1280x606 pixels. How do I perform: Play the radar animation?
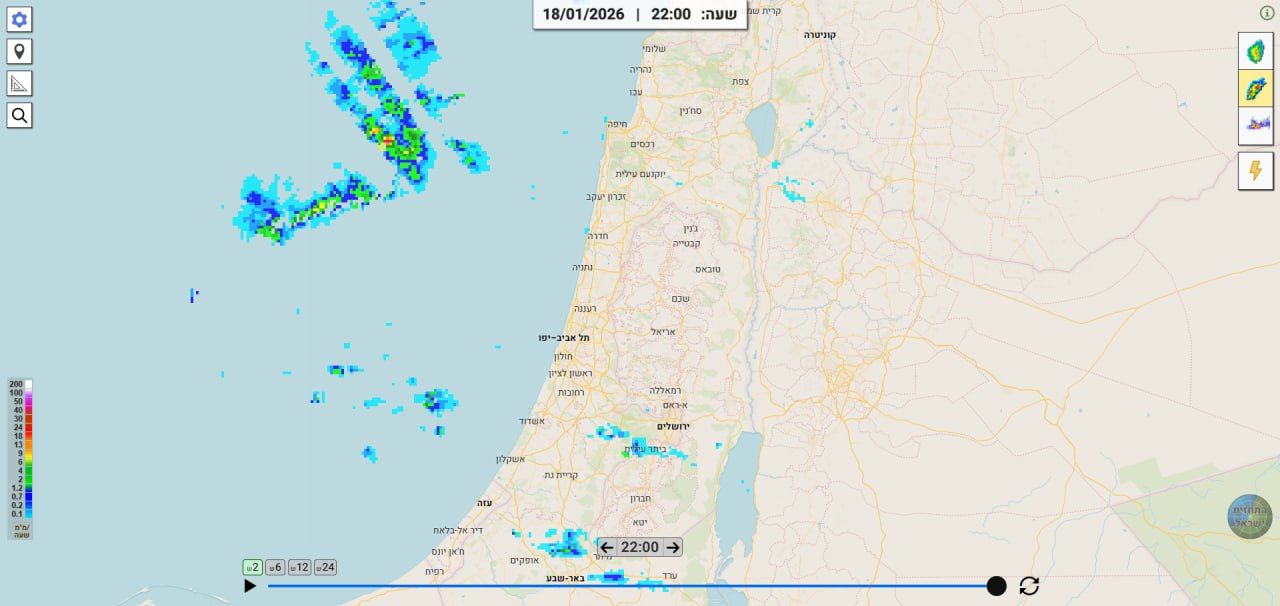click(250, 586)
